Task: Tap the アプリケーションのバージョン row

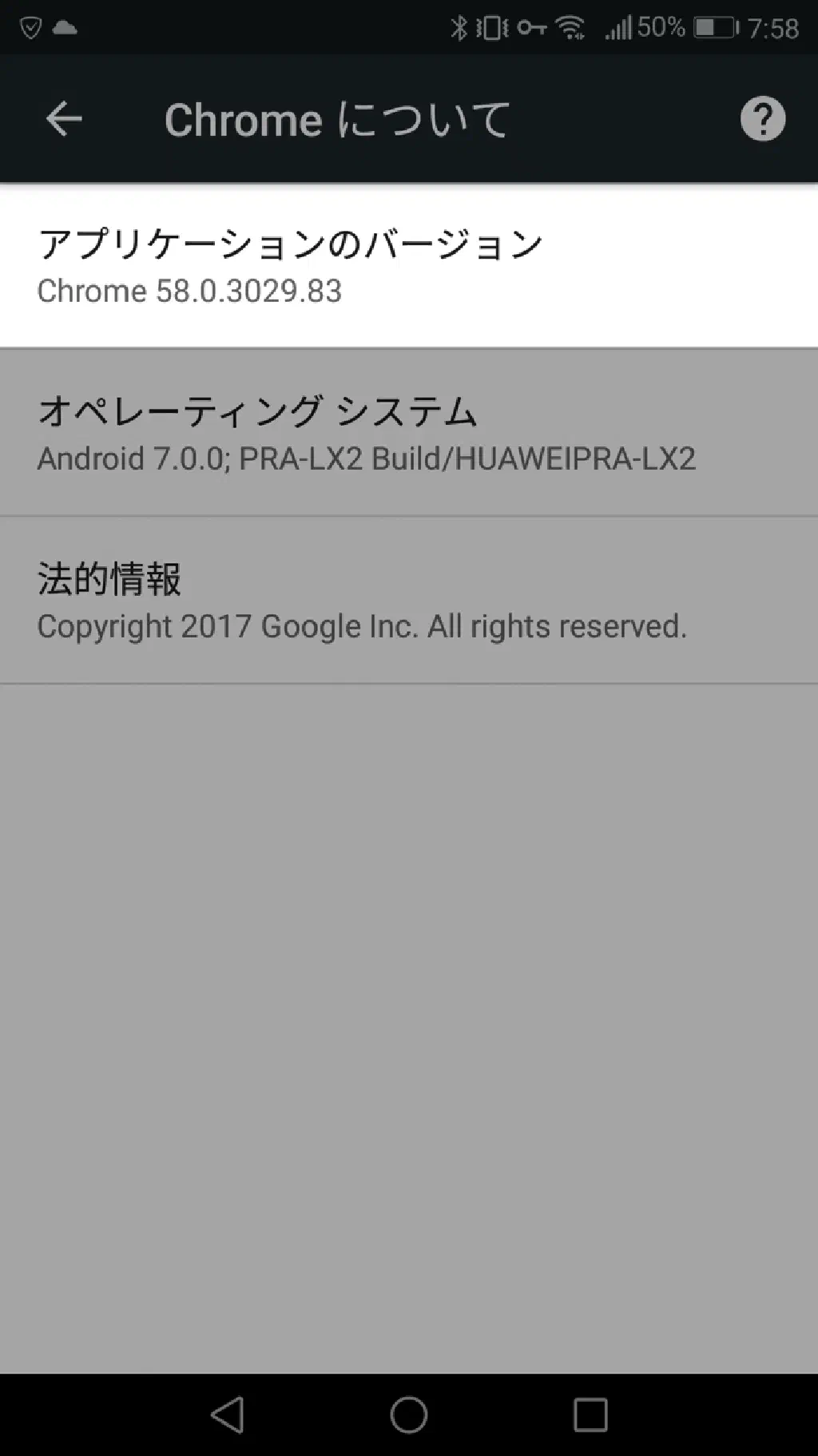Action: (408, 266)
